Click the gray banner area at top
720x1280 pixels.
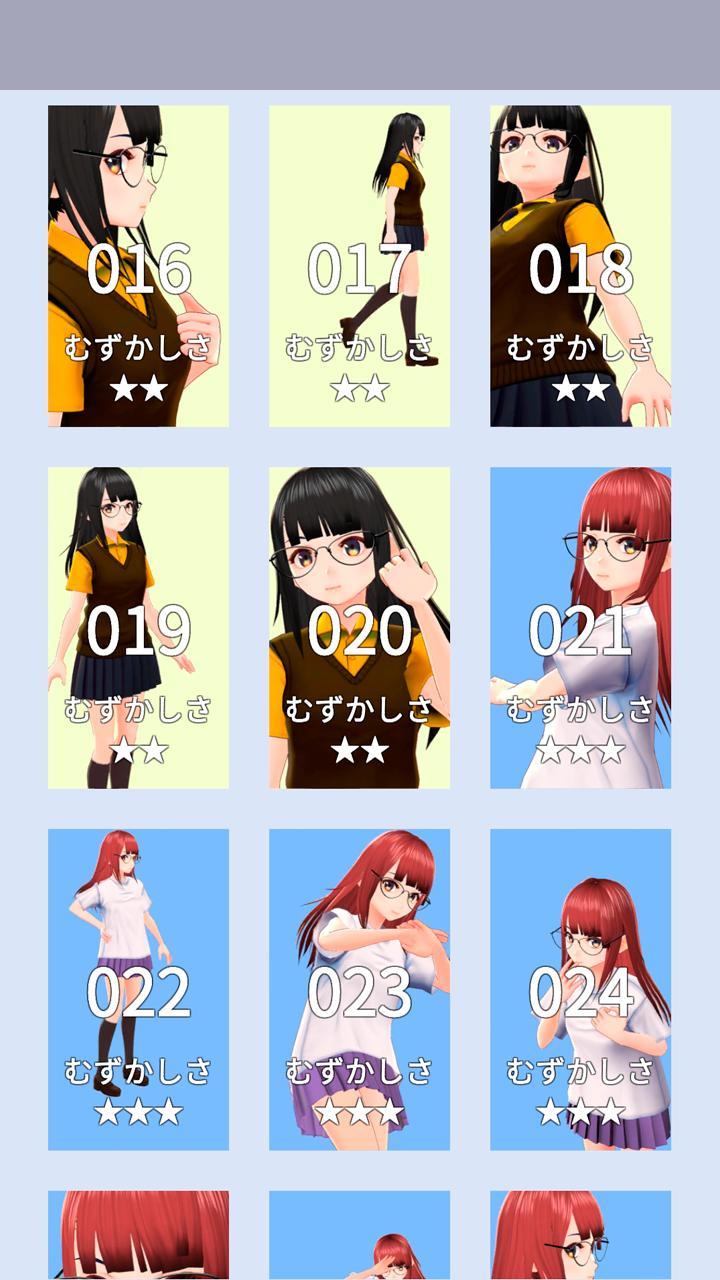pyautogui.click(x=360, y=40)
